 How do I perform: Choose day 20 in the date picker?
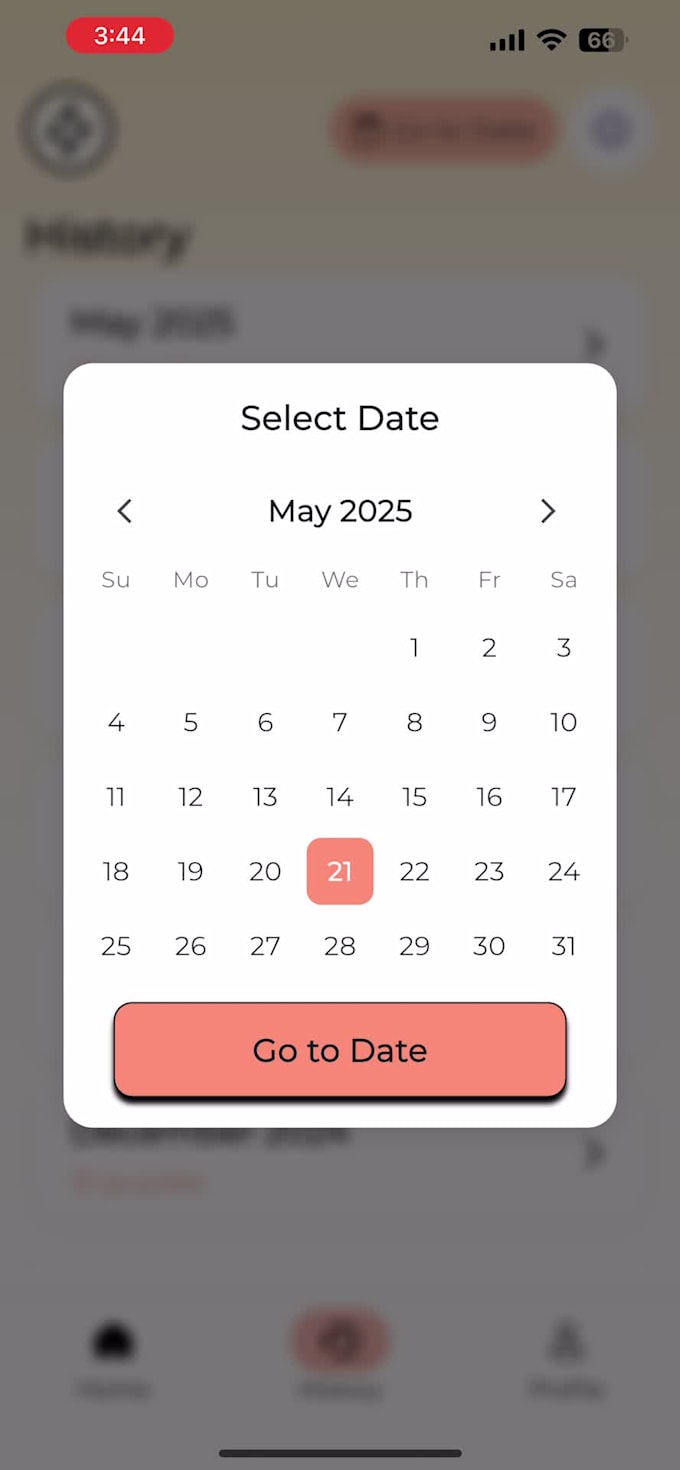click(265, 871)
